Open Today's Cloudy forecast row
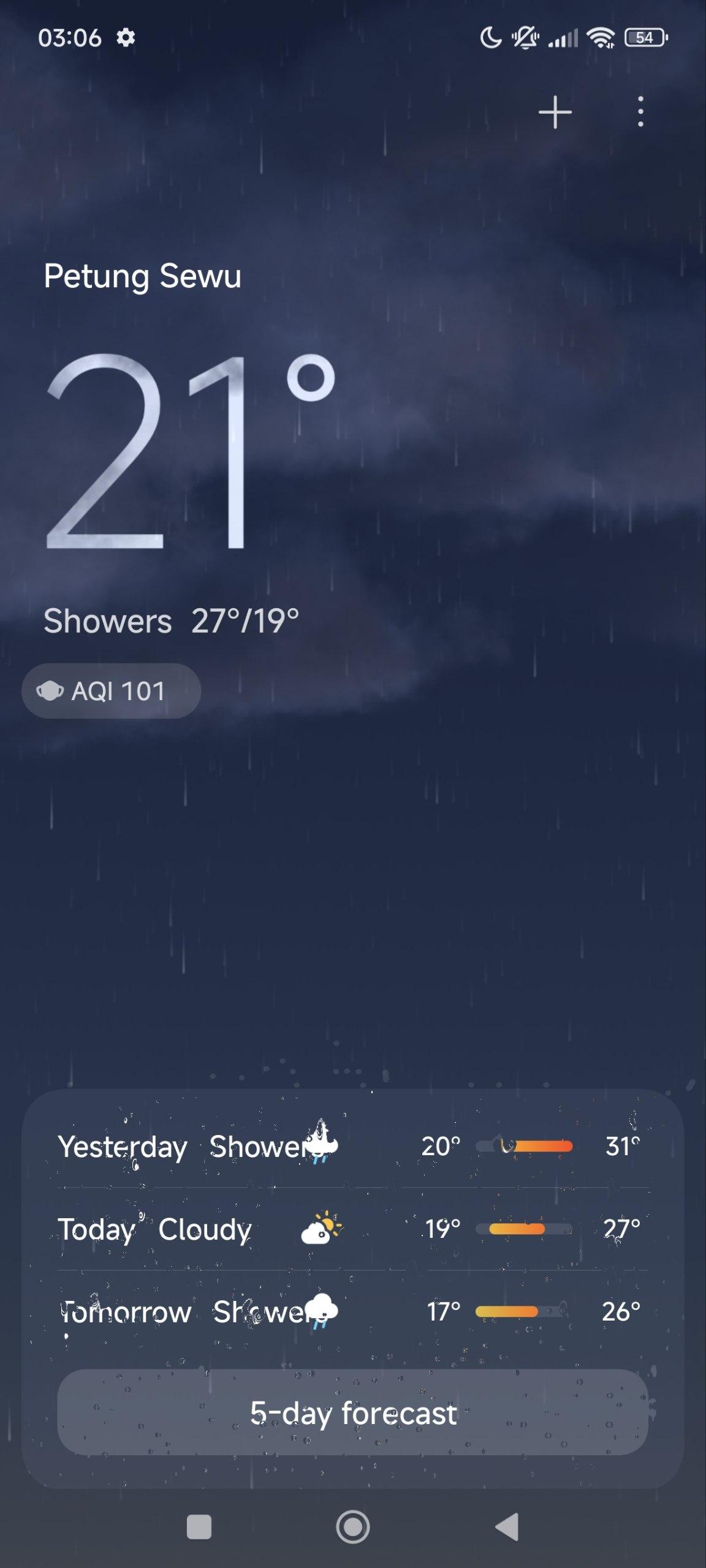This screenshot has height=1568, width=706. (352, 1229)
